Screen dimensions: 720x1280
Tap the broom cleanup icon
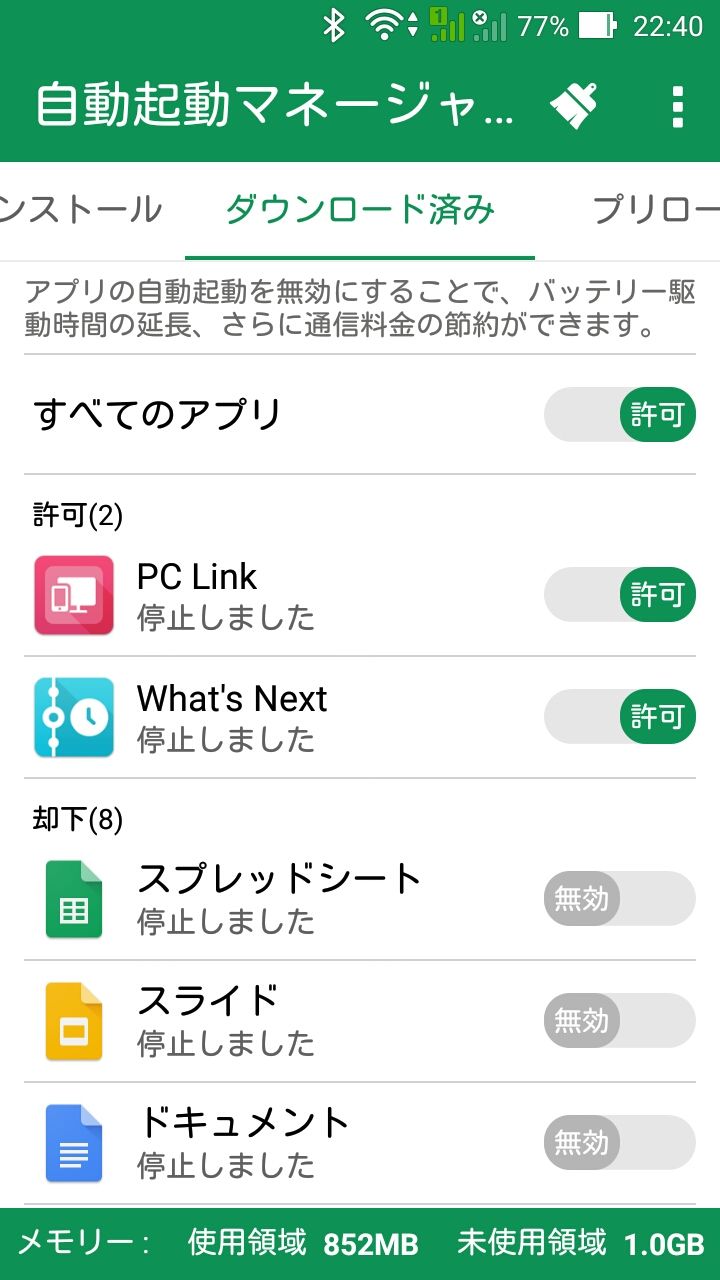(x=574, y=105)
